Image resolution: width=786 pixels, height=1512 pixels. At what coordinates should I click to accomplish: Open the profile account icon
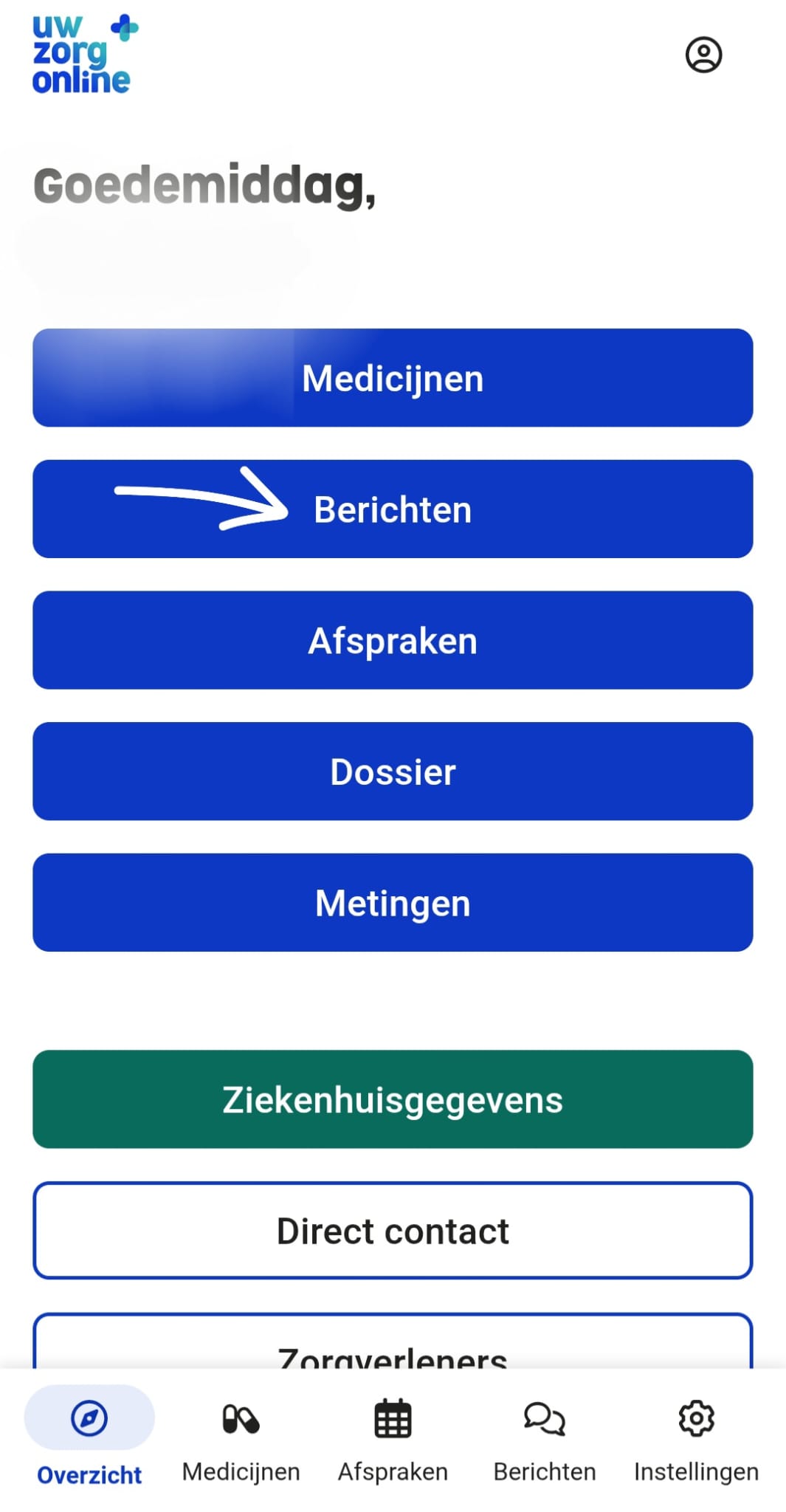coord(703,55)
